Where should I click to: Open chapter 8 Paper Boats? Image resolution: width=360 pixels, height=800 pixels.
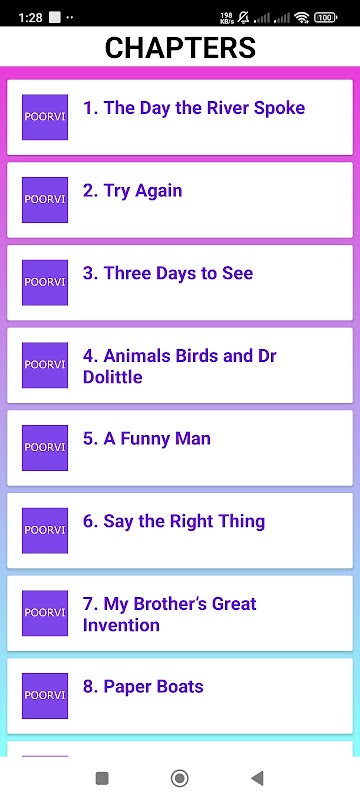point(179,696)
